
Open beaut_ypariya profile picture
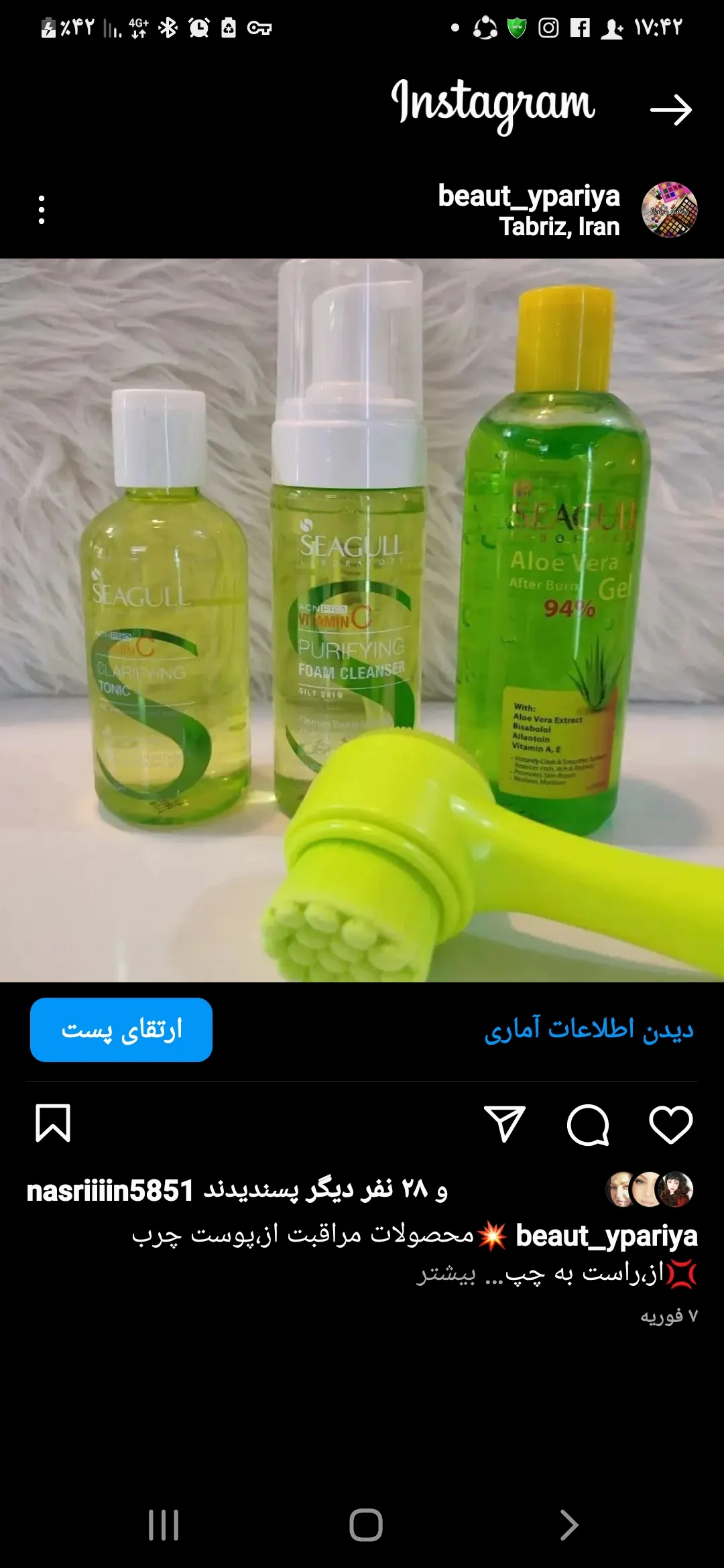point(669,210)
